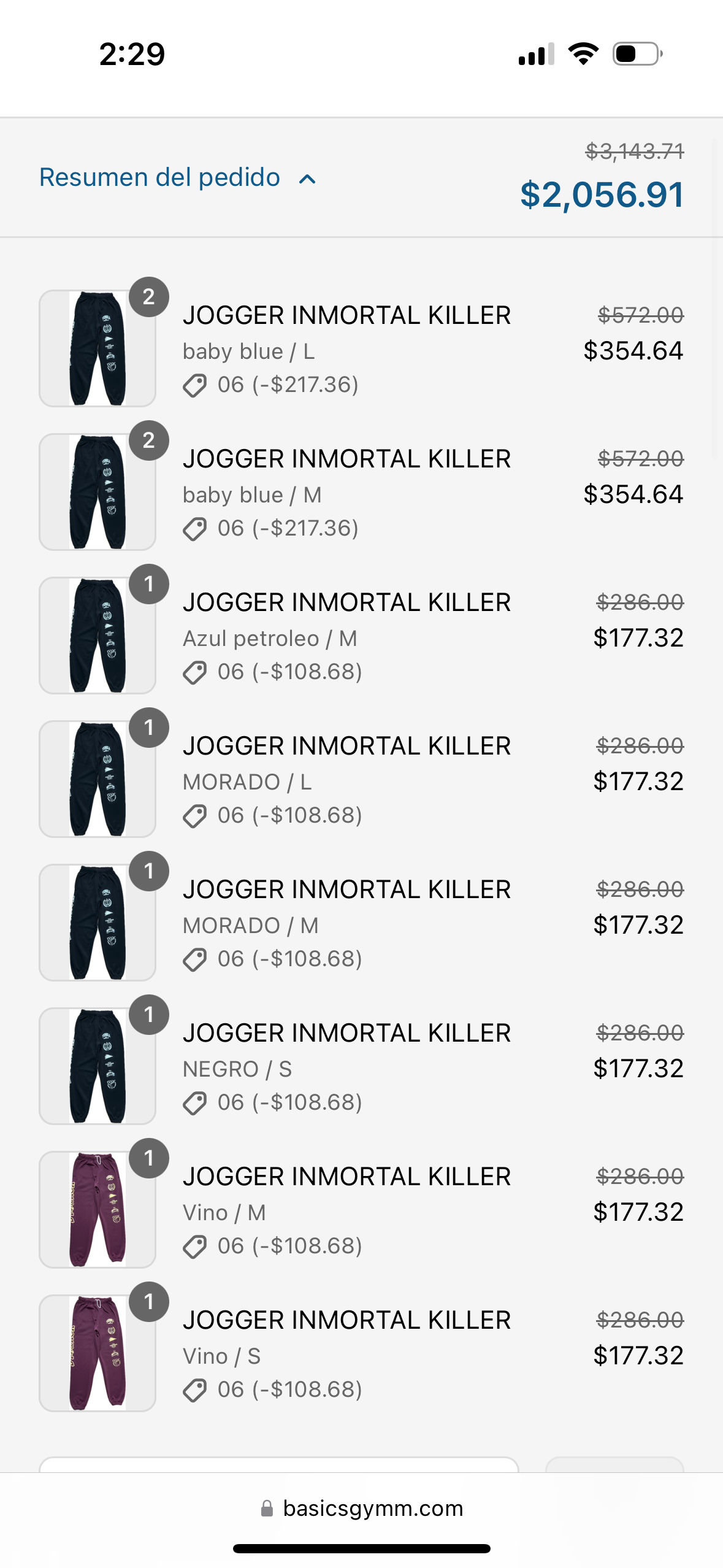The width and height of the screenshot is (723, 1568).
Task: Tap the basicsgymm.com address bar
Action: (362, 1508)
